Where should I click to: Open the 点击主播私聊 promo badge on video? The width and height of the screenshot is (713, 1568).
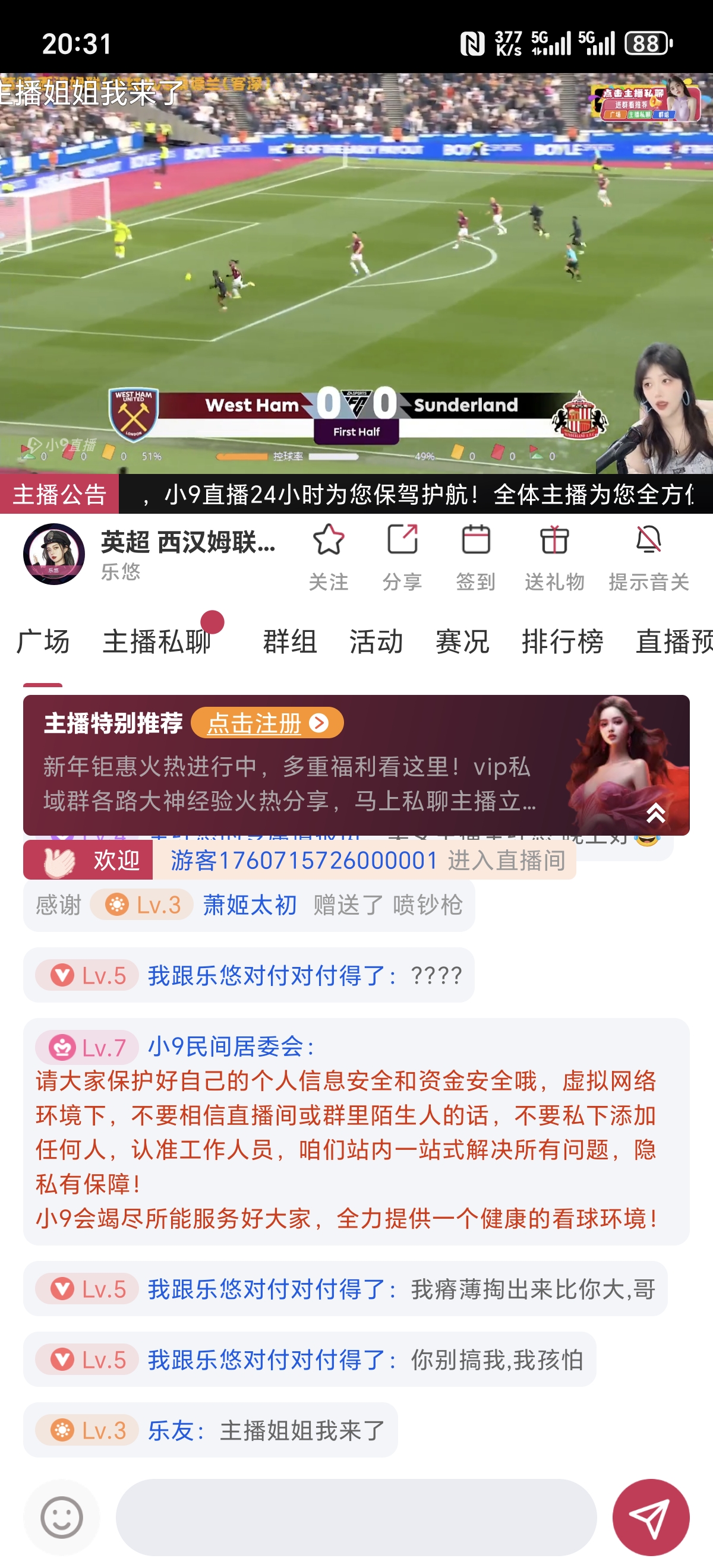[x=645, y=100]
